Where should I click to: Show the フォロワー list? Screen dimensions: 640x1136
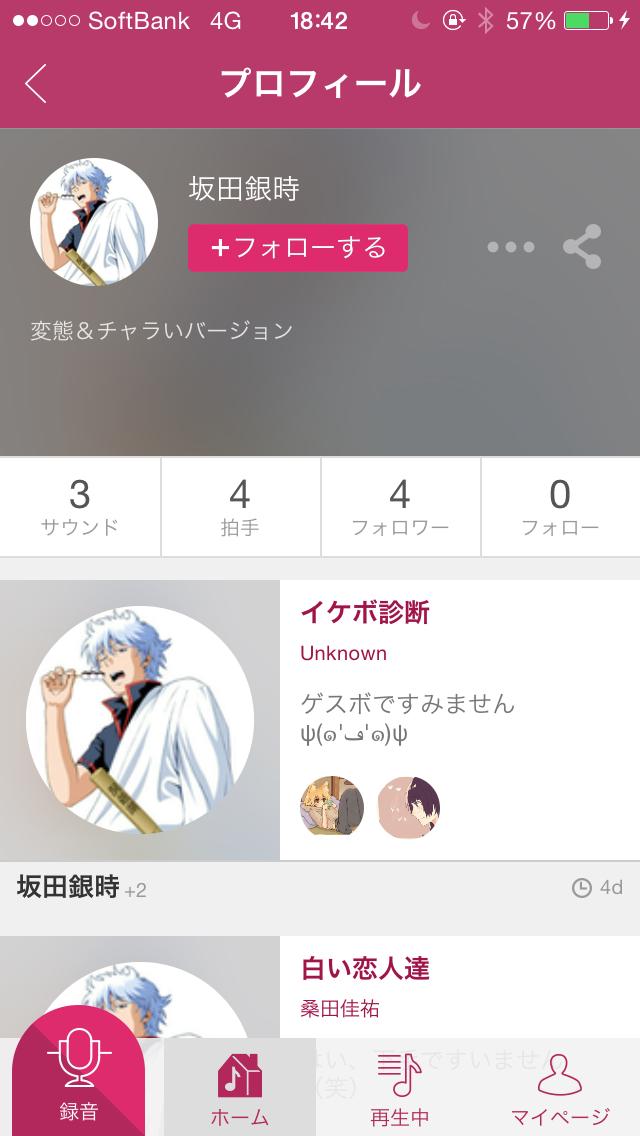[400, 507]
